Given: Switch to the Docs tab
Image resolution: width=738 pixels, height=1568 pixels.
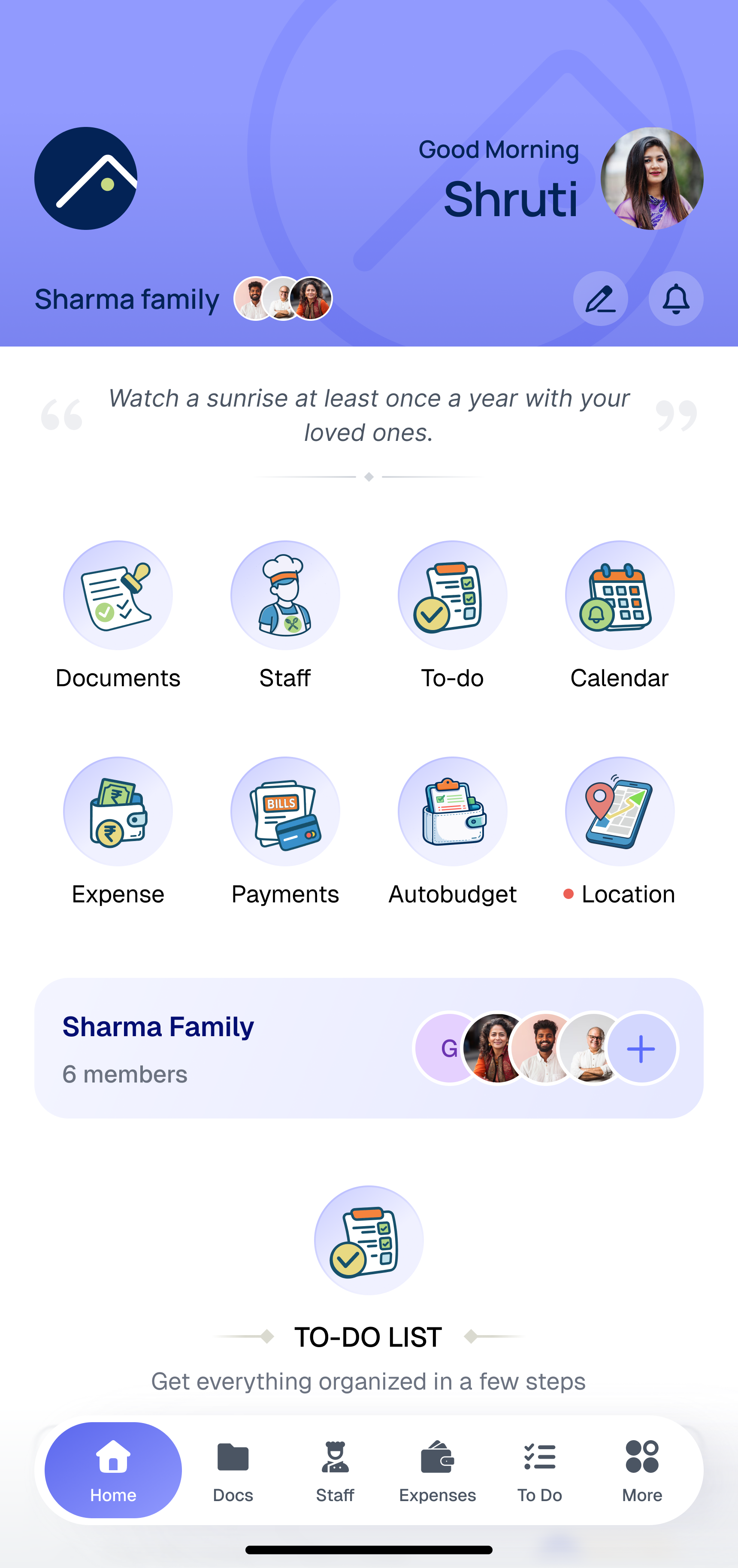Looking at the screenshot, I should click(x=233, y=1471).
